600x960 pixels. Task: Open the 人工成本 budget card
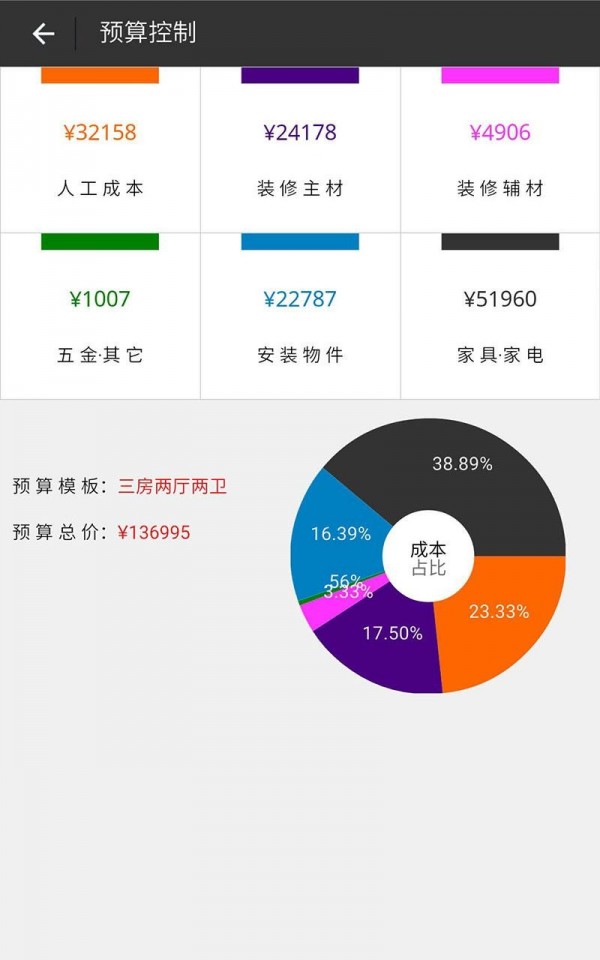pyautogui.click(x=100, y=150)
